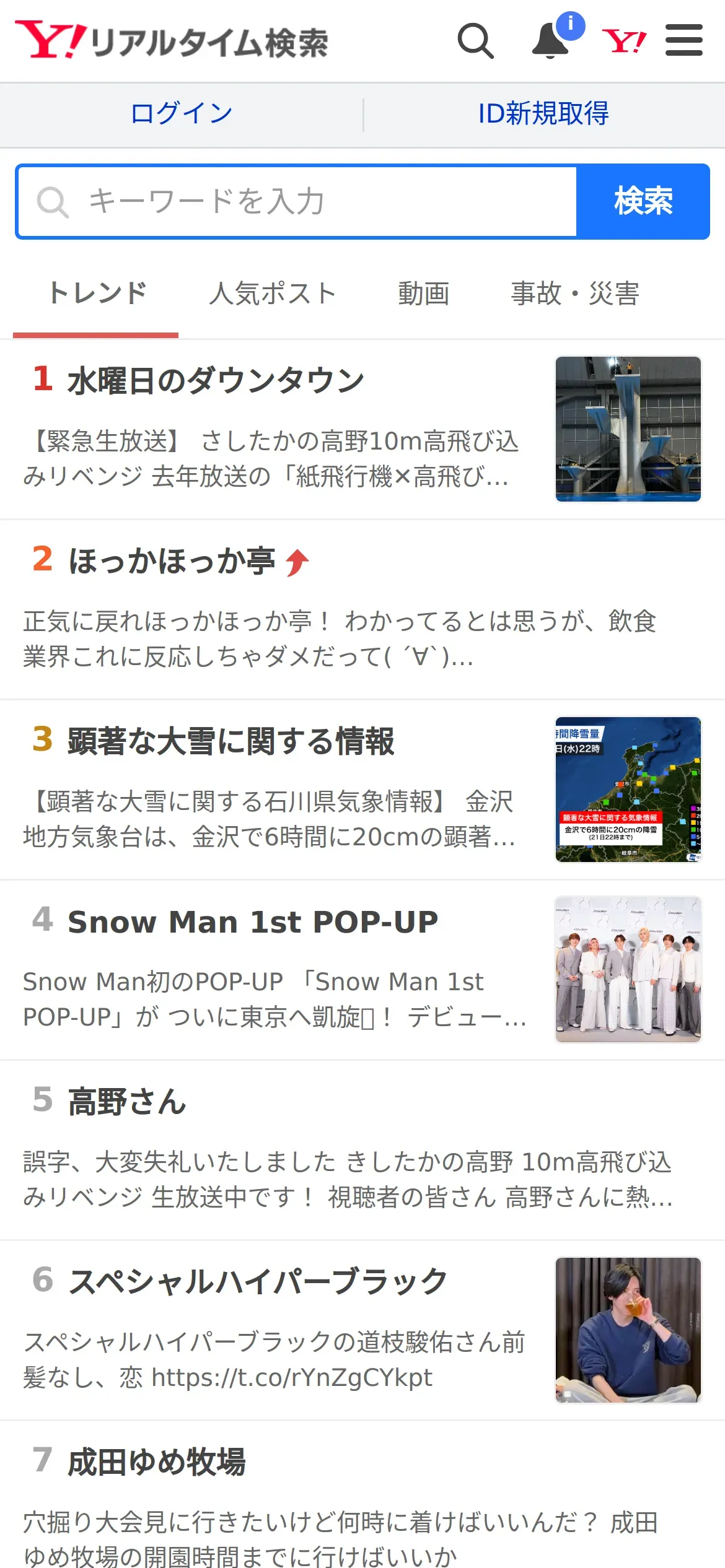This screenshot has height=1568, width=725.
Task: Open trend 水曜日のダウンタウン
Action: pyautogui.click(x=216, y=380)
